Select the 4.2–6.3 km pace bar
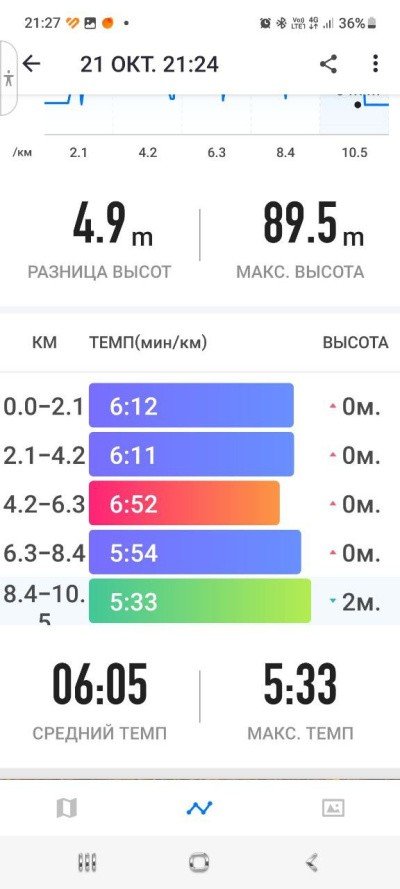The height and width of the screenshot is (889, 400). coord(184,503)
